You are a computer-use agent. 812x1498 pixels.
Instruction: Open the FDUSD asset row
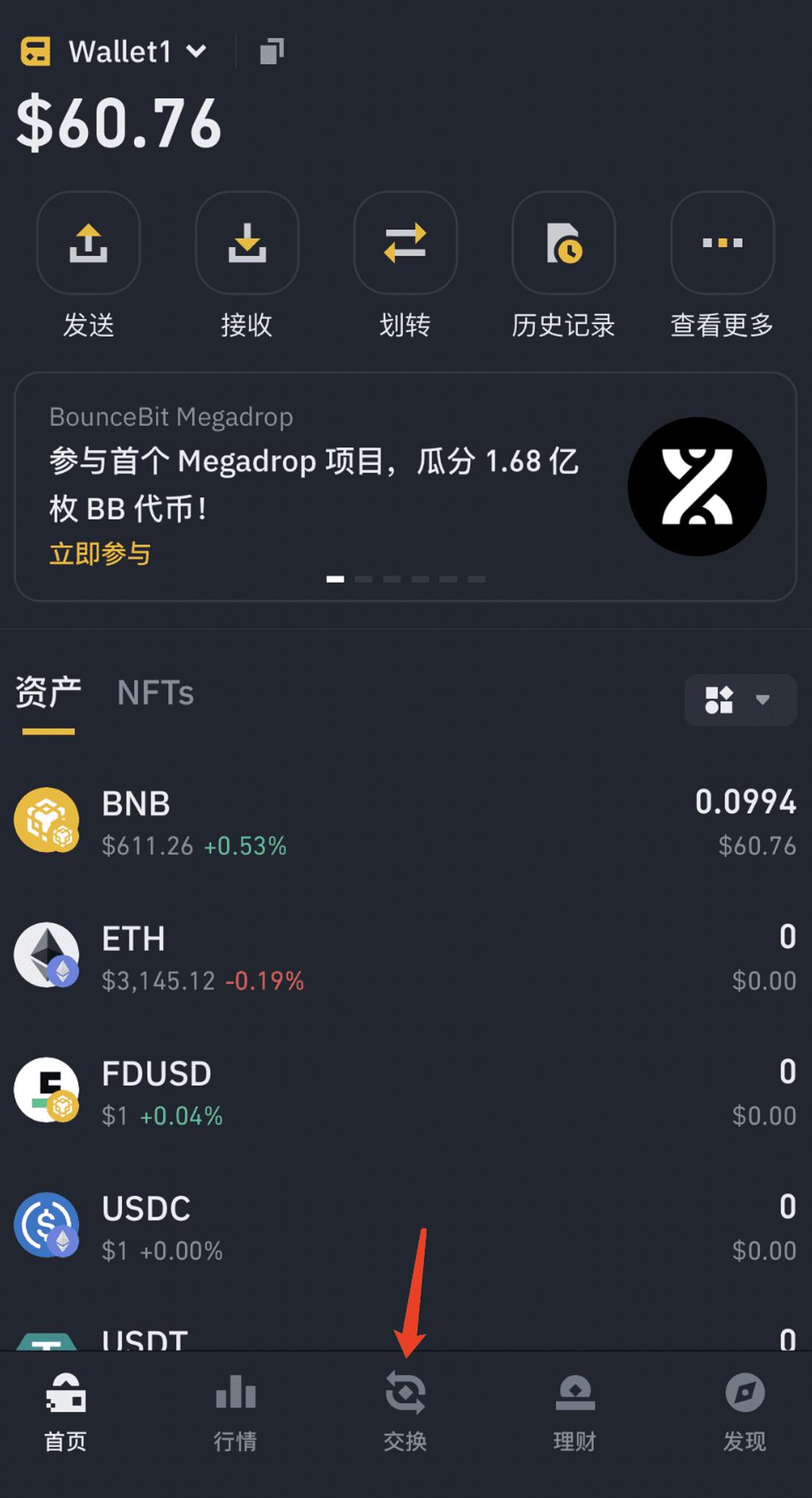tap(405, 1091)
